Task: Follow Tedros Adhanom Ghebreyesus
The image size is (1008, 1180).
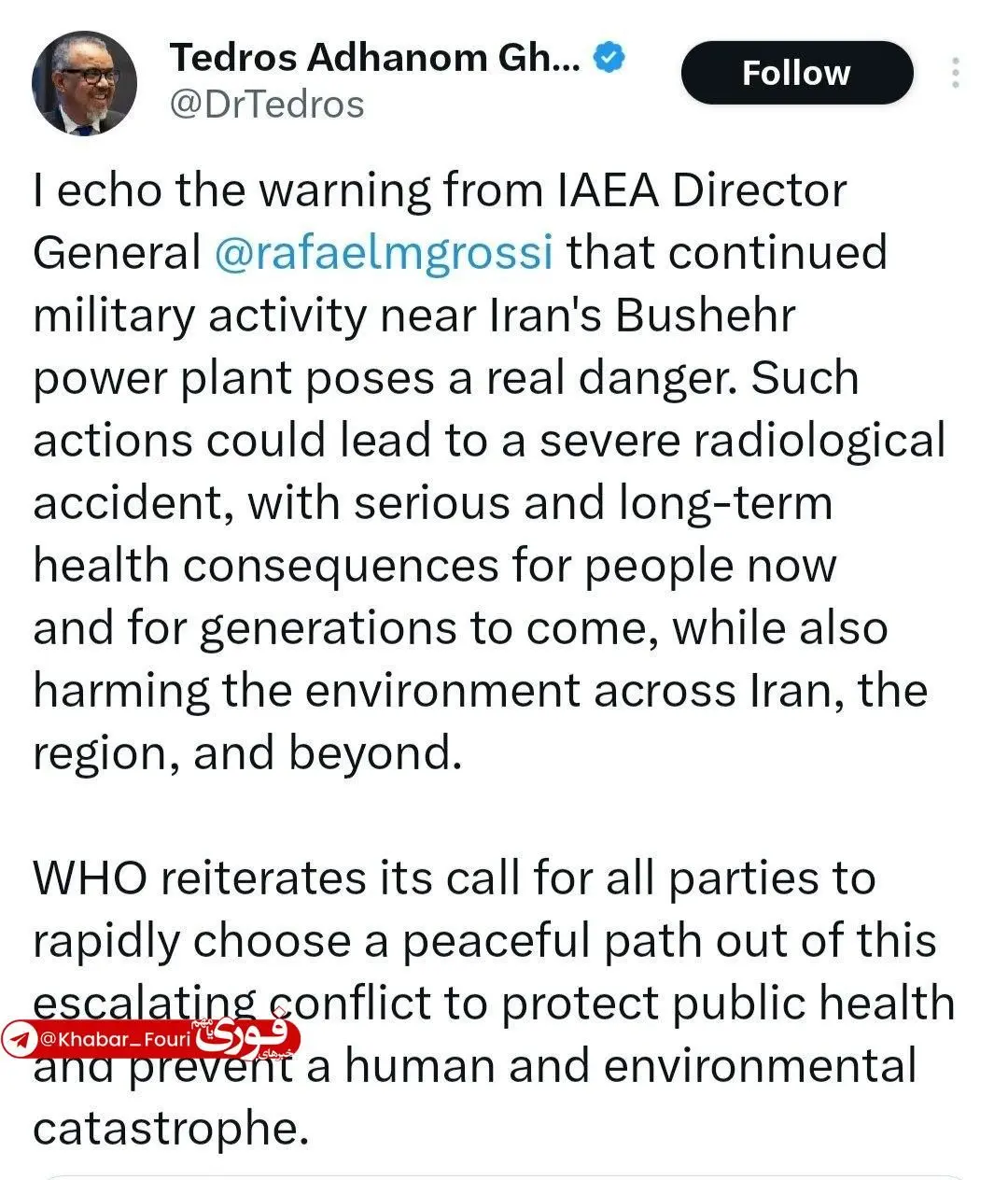Action: click(796, 73)
